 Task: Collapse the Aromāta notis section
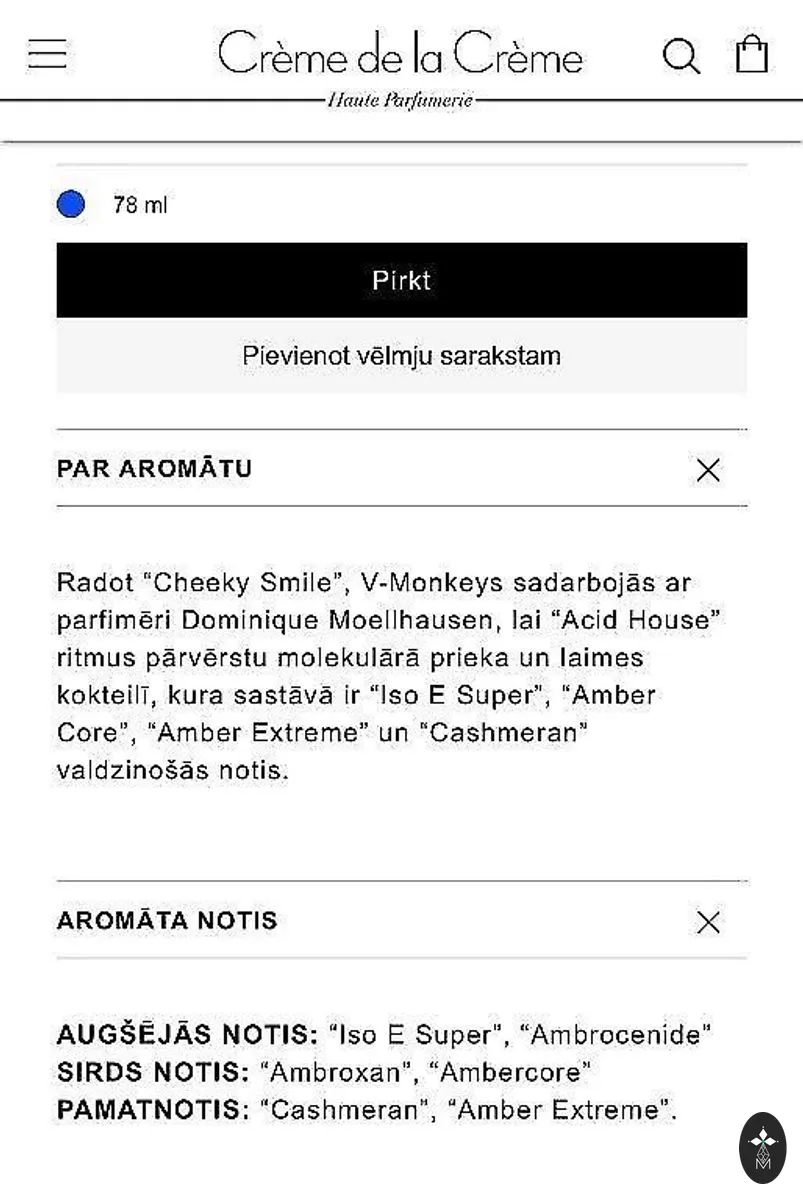[x=708, y=921]
